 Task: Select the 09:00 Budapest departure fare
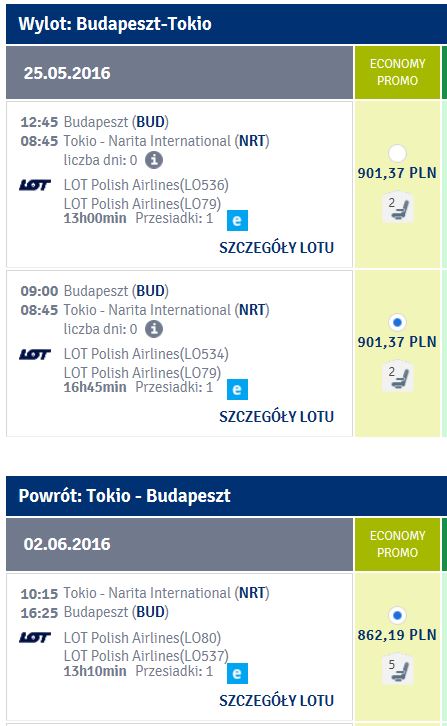[397, 322]
